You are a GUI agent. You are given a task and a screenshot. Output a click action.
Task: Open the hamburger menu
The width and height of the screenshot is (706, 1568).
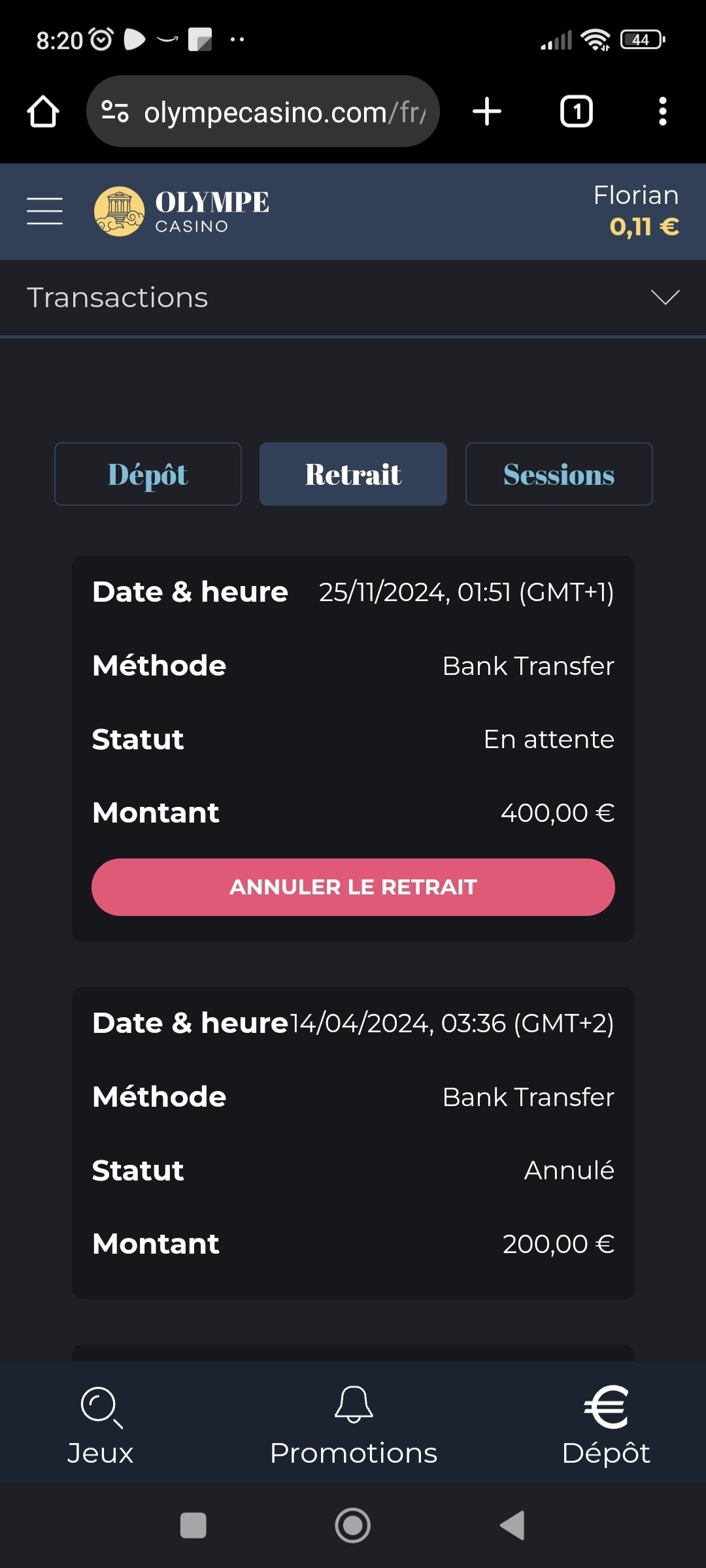(x=44, y=211)
